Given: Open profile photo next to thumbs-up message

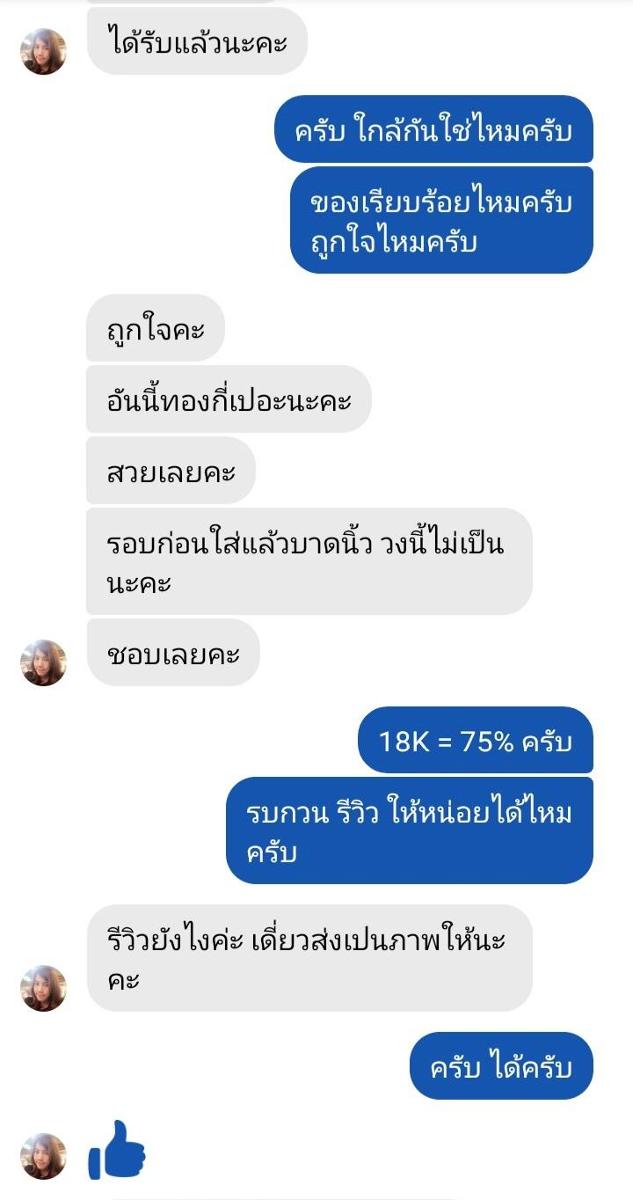Looking at the screenshot, I should (43, 1156).
